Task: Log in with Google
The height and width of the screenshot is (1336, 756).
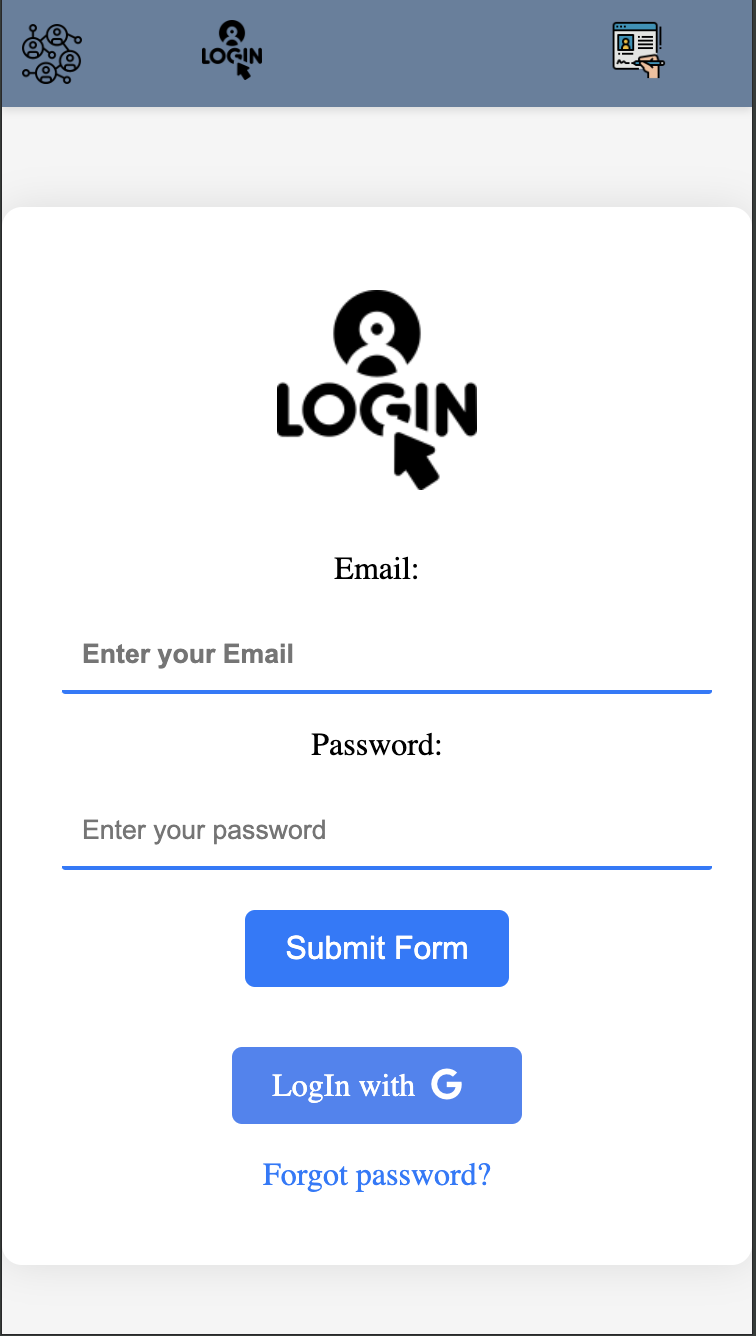Action: point(377,1085)
